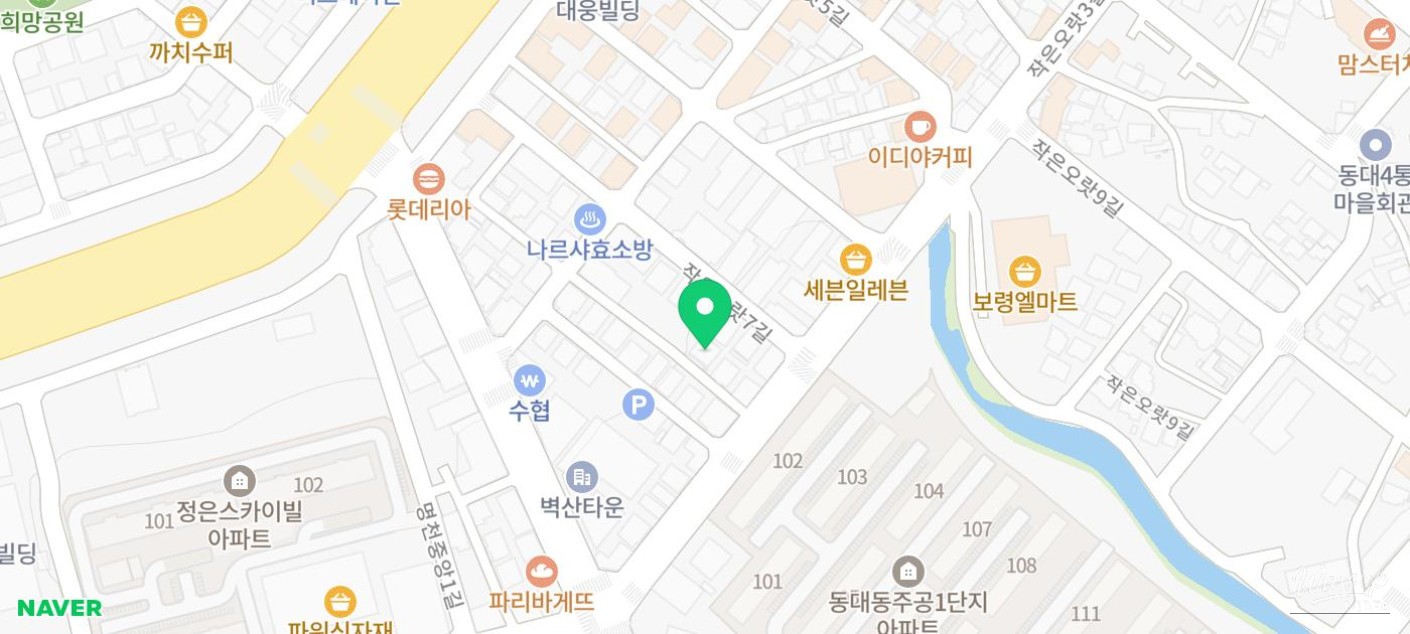Tap the 나르샤효소방 spa marker
The image size is (1410, 634).
[590, 219]
